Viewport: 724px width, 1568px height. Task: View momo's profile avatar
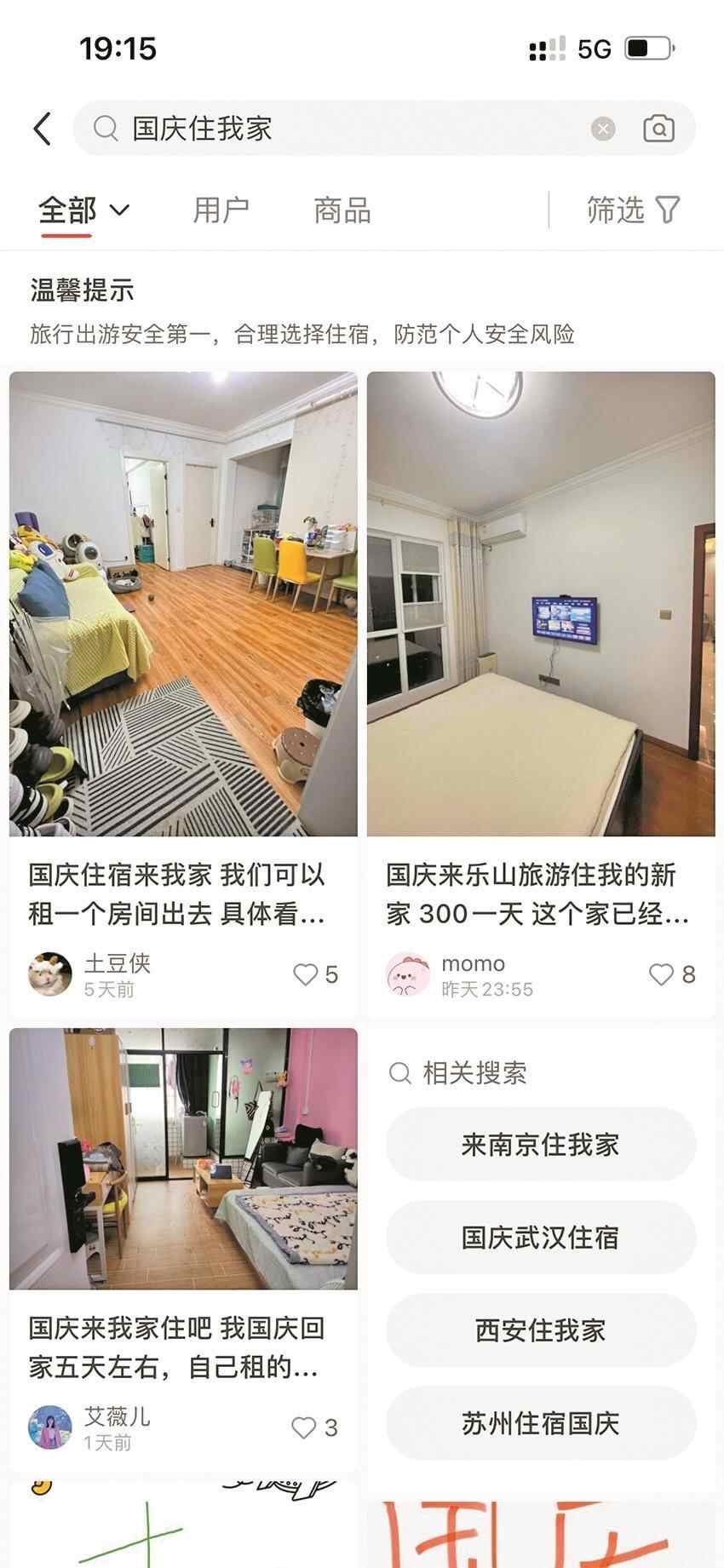(x=407, y=974)
